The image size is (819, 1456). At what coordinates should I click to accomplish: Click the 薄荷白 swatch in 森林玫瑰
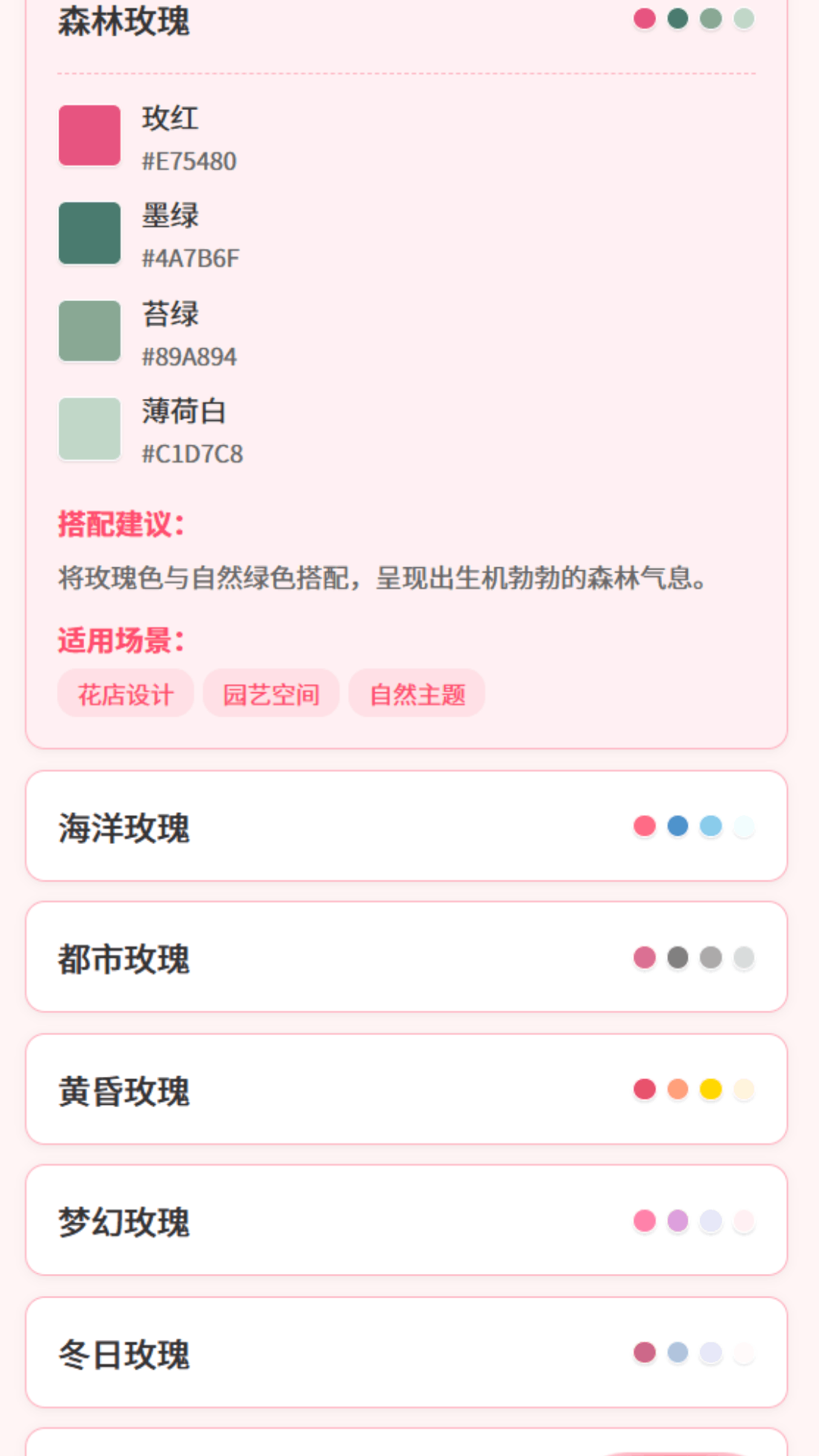[90, 428]
